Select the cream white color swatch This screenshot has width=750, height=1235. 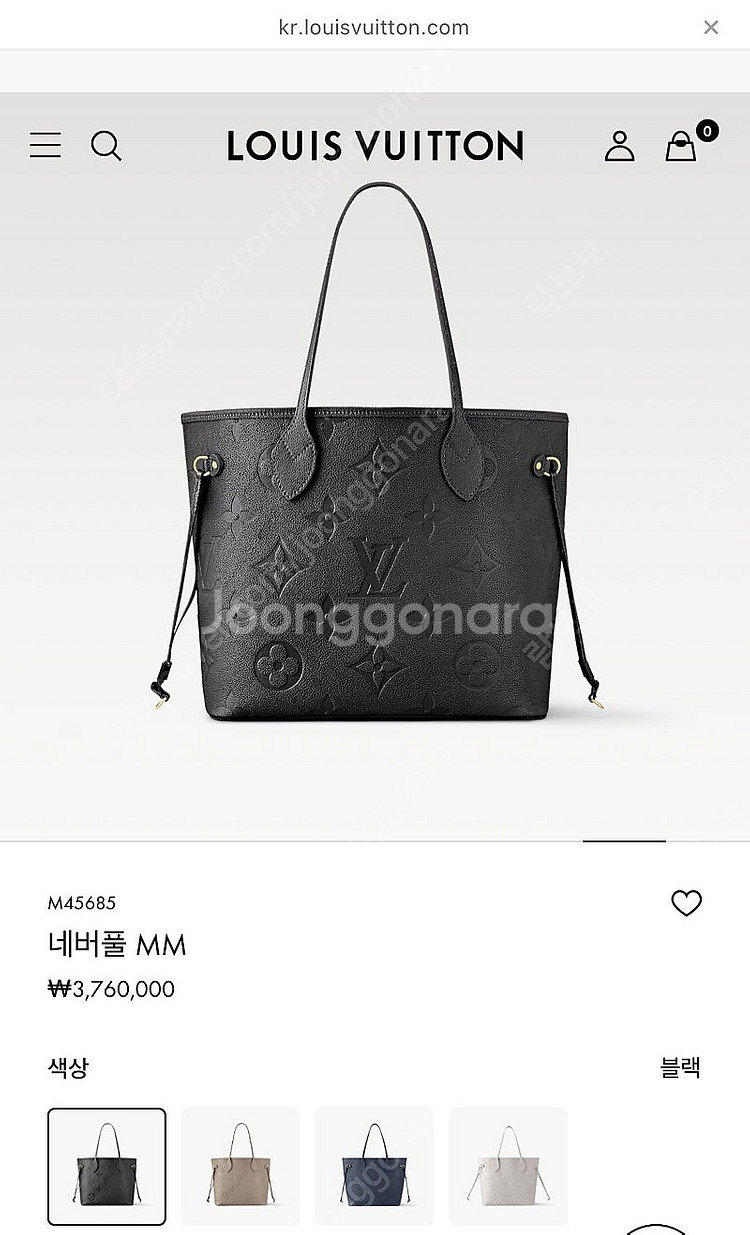coord(508,1166)
